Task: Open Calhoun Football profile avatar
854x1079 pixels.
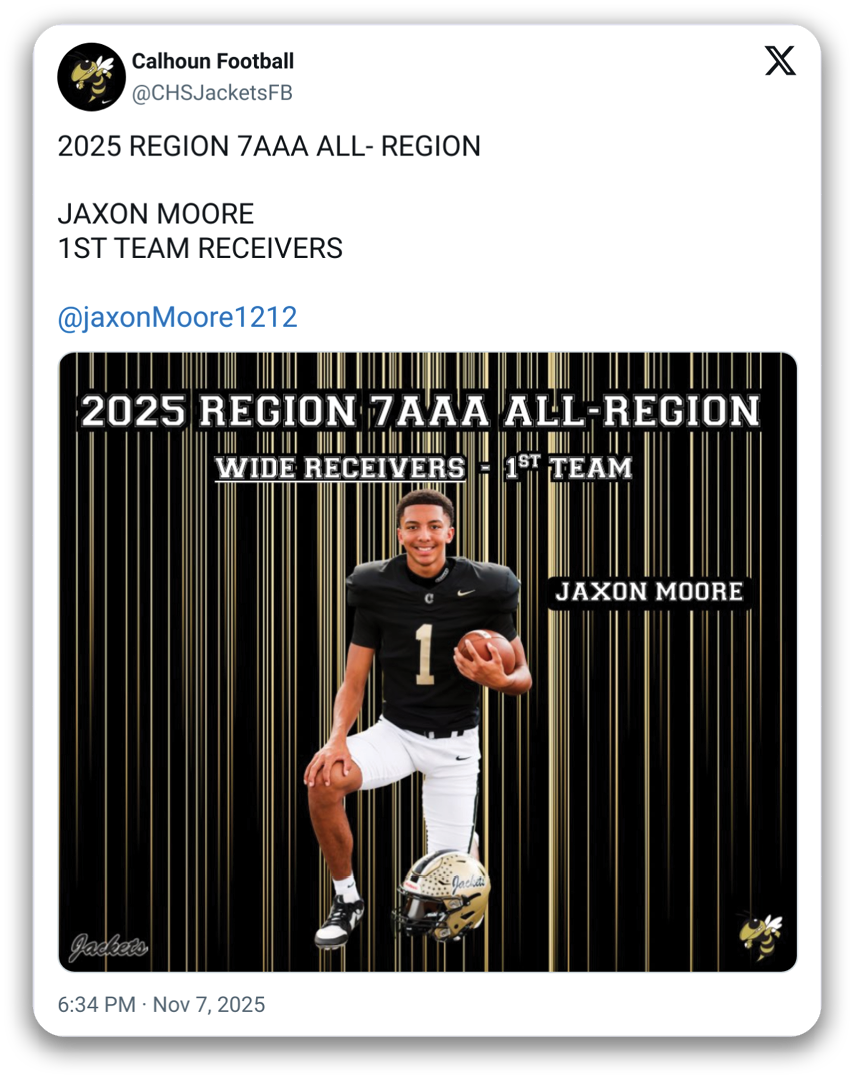Action: (91, 77)
